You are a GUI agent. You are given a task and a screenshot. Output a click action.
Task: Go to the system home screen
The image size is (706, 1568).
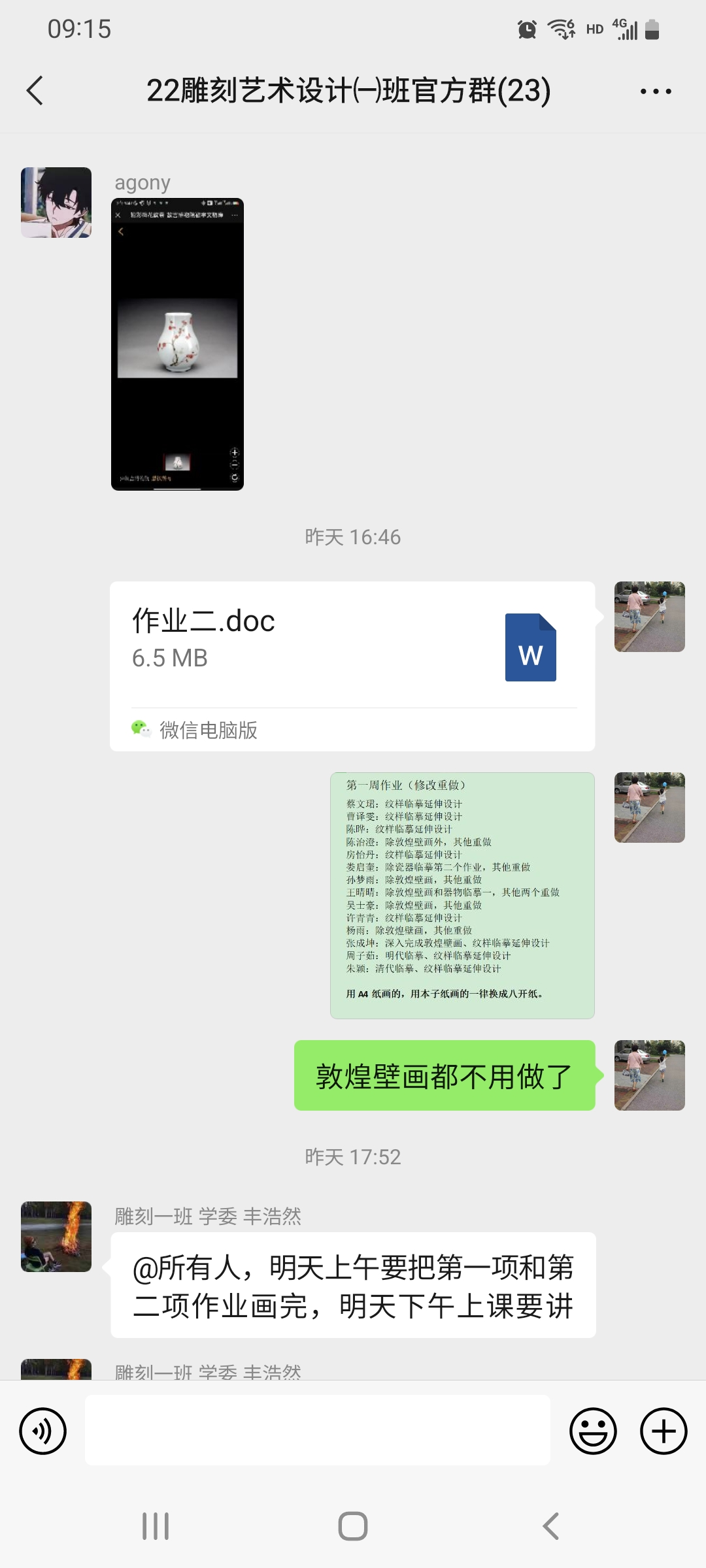[x=353, y=1527]
